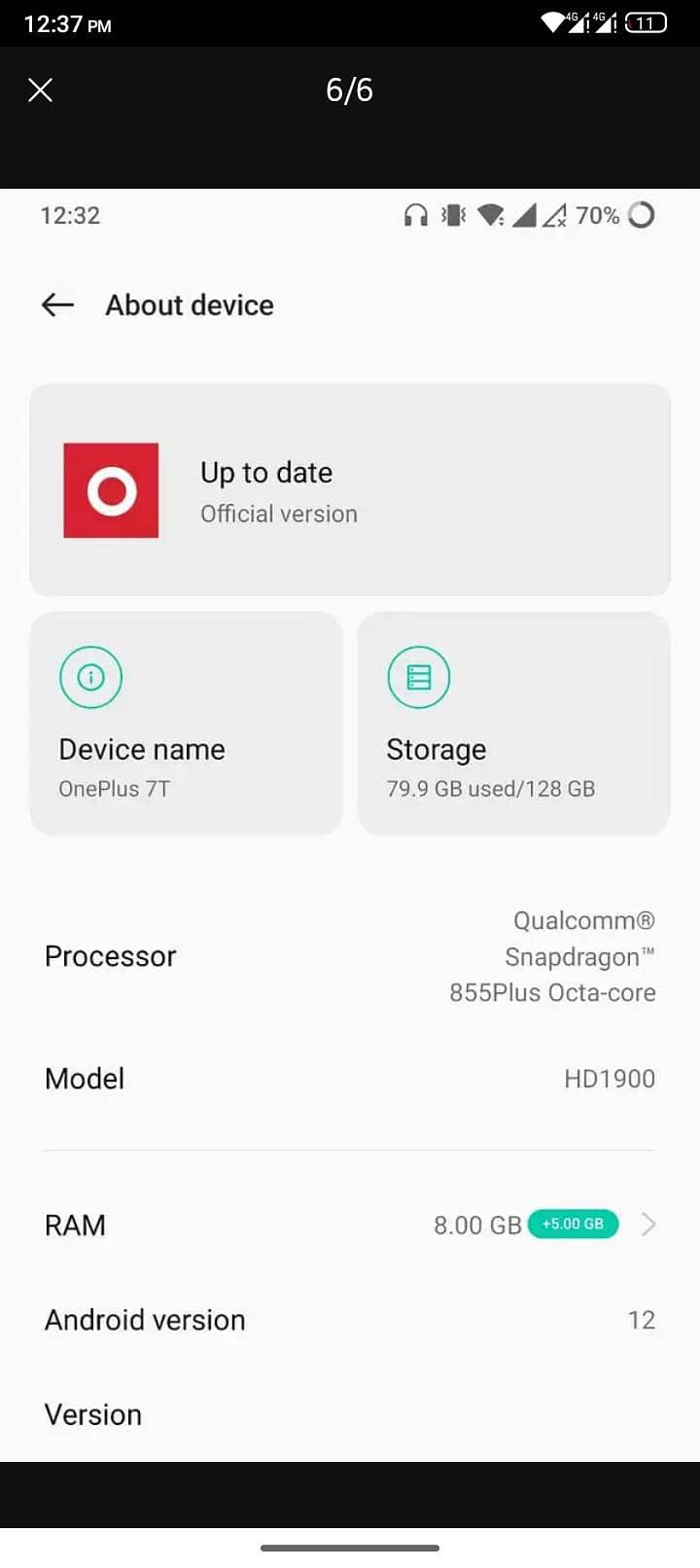Tap the vibrate mode status bar icon

(x=451, y=215)
